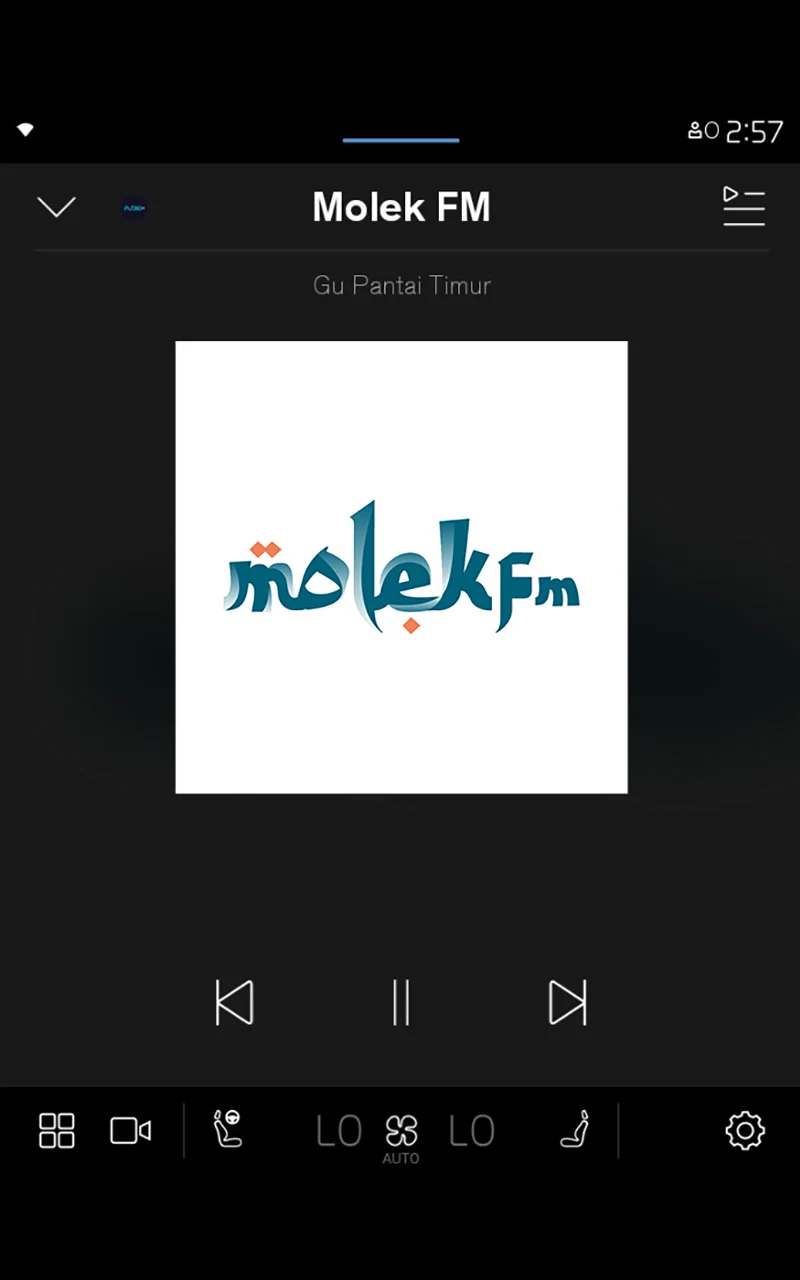Adjust the left LO temperature
Image resolution: width=800 pixels, height=1280 pixels.
(338, 1131)
